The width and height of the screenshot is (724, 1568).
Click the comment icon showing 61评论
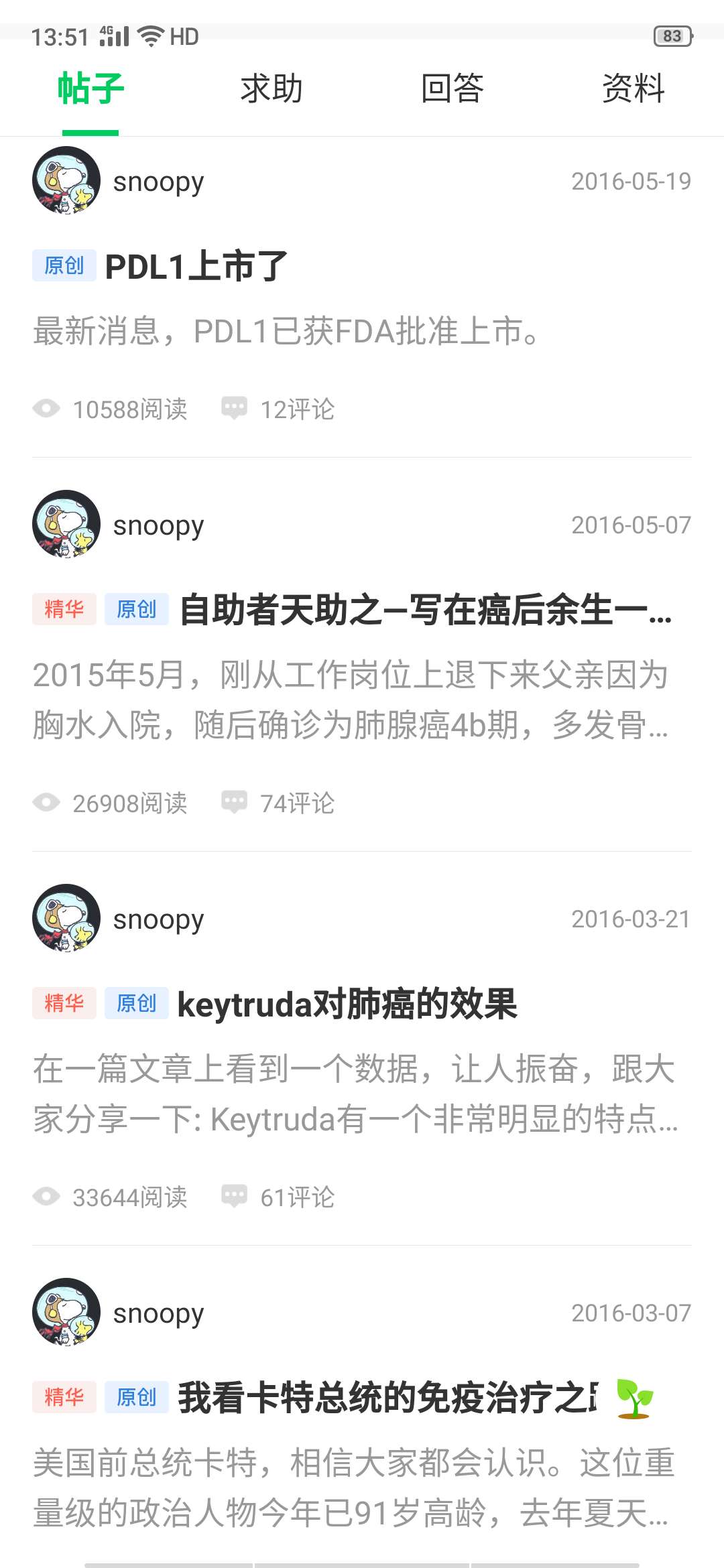(x=235, y=1196)
